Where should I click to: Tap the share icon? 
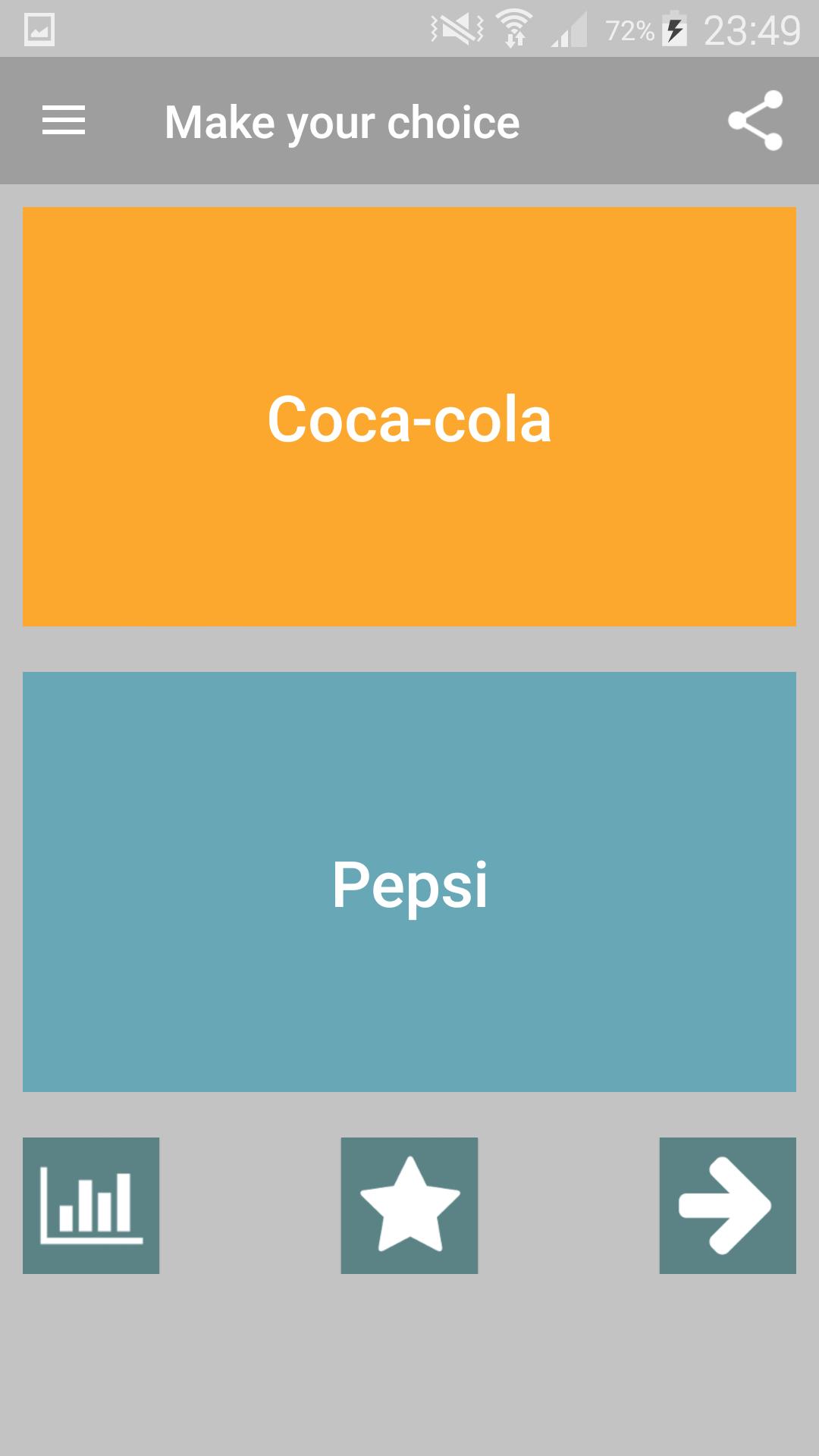click(x=756, y=121)
